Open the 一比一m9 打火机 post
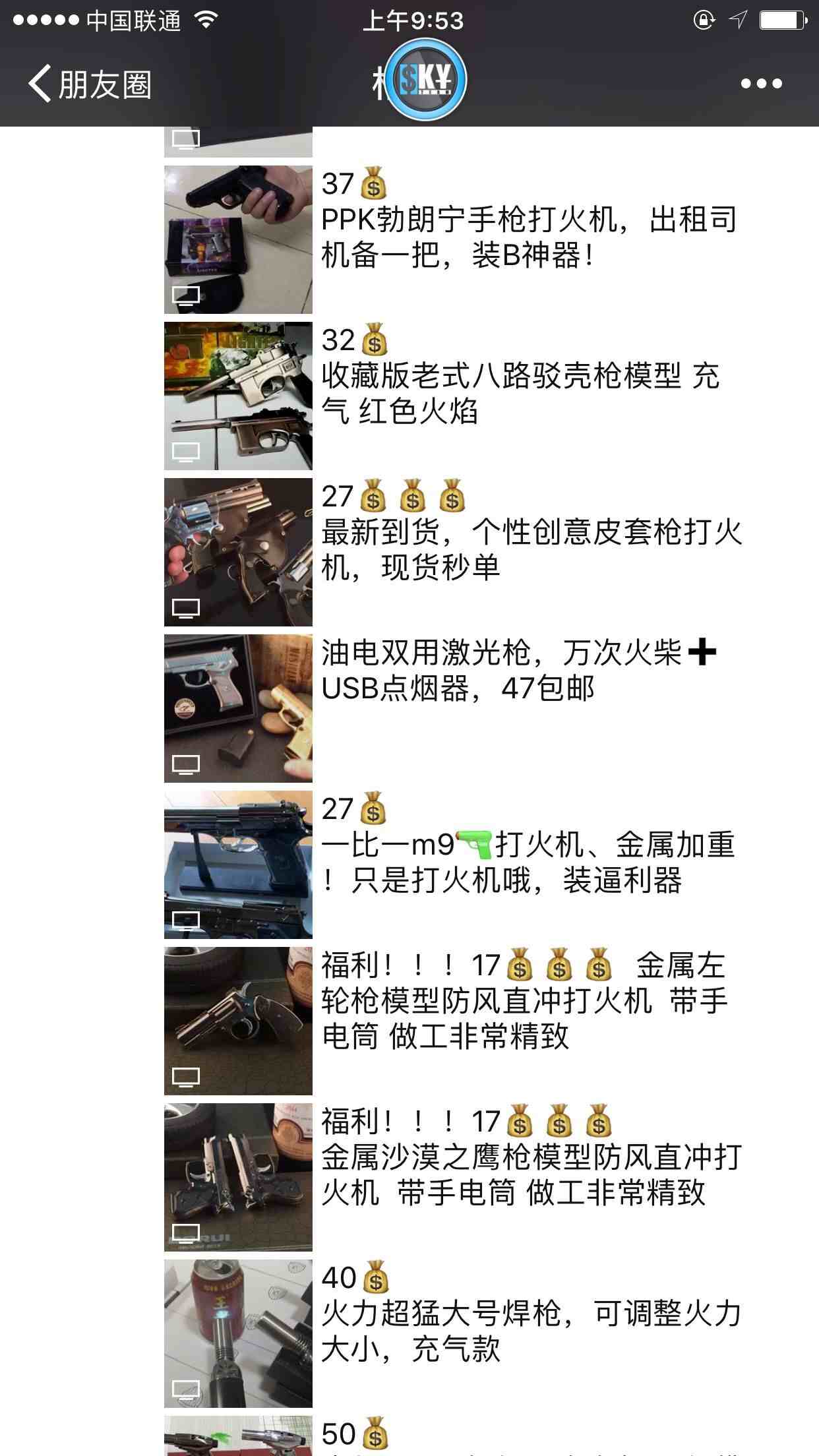This screenshot has width=819, height=1456. pyautogui.click(x=237, y=864)
